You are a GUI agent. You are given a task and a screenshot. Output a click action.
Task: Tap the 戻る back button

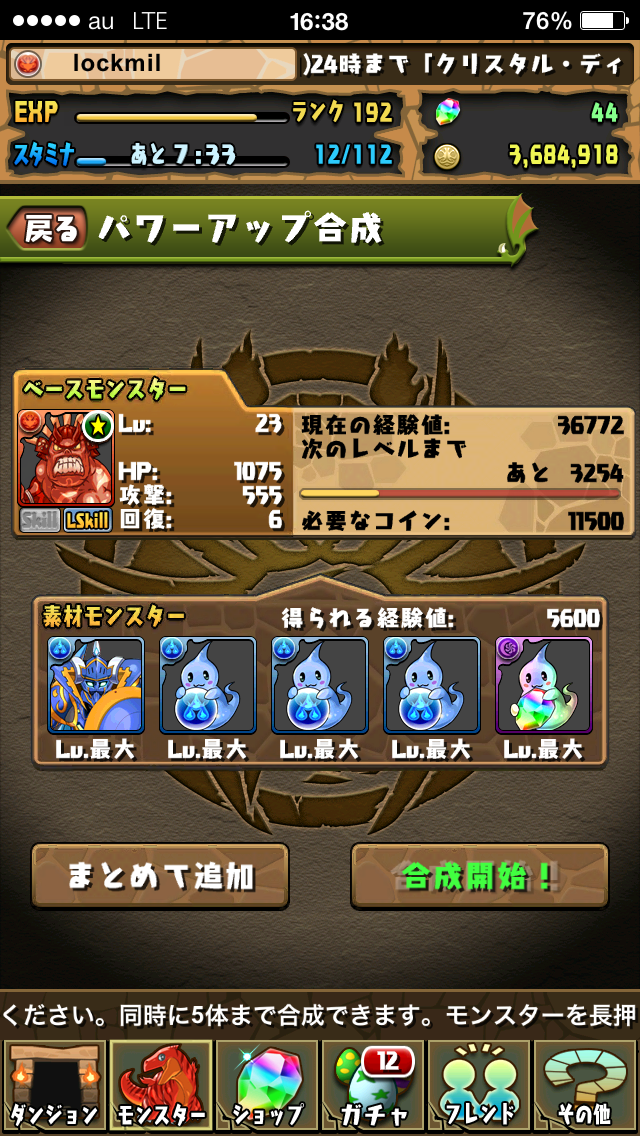click(x=47, y=229)
